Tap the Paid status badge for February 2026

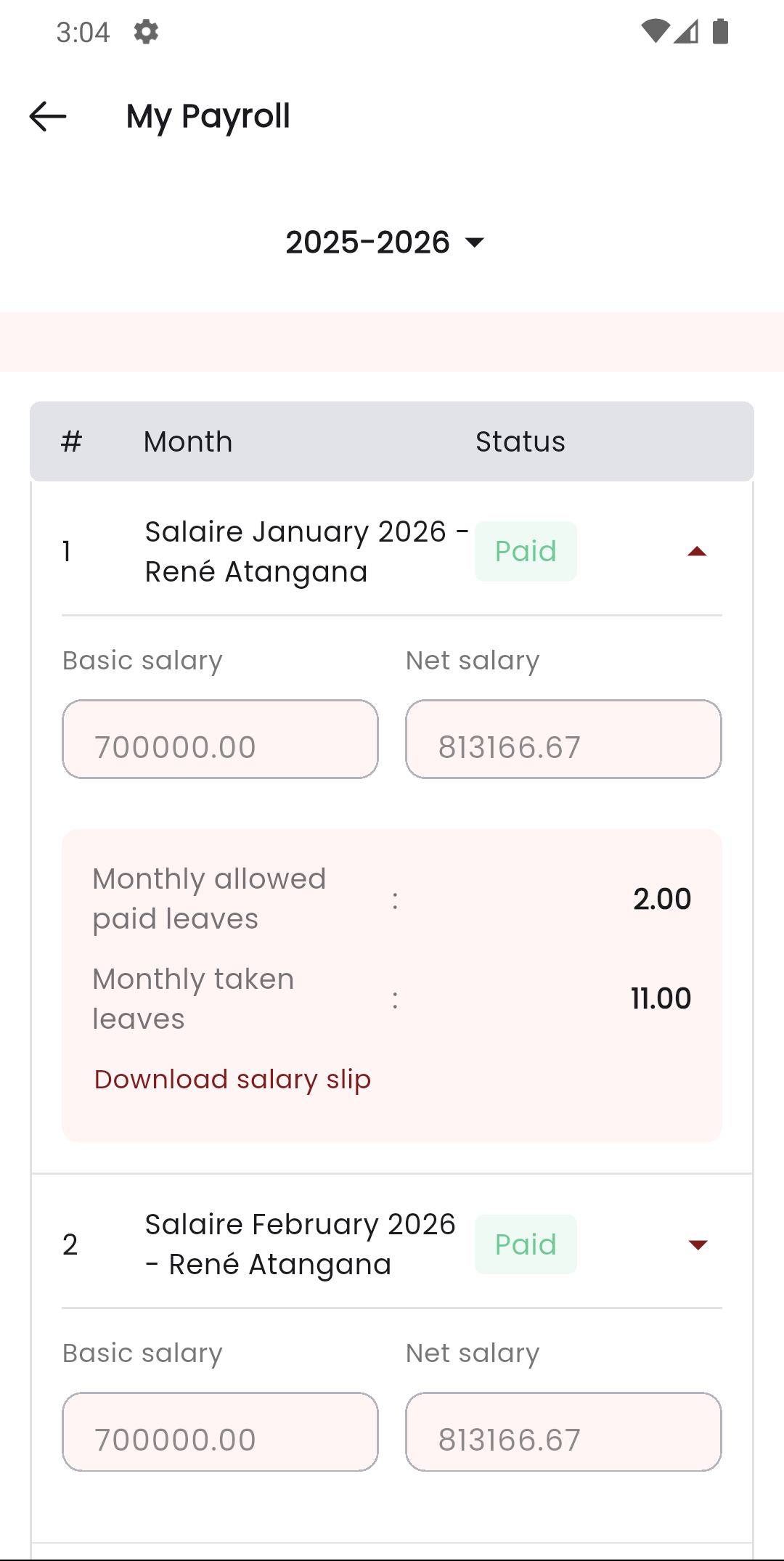click(x=526, y=1244)
